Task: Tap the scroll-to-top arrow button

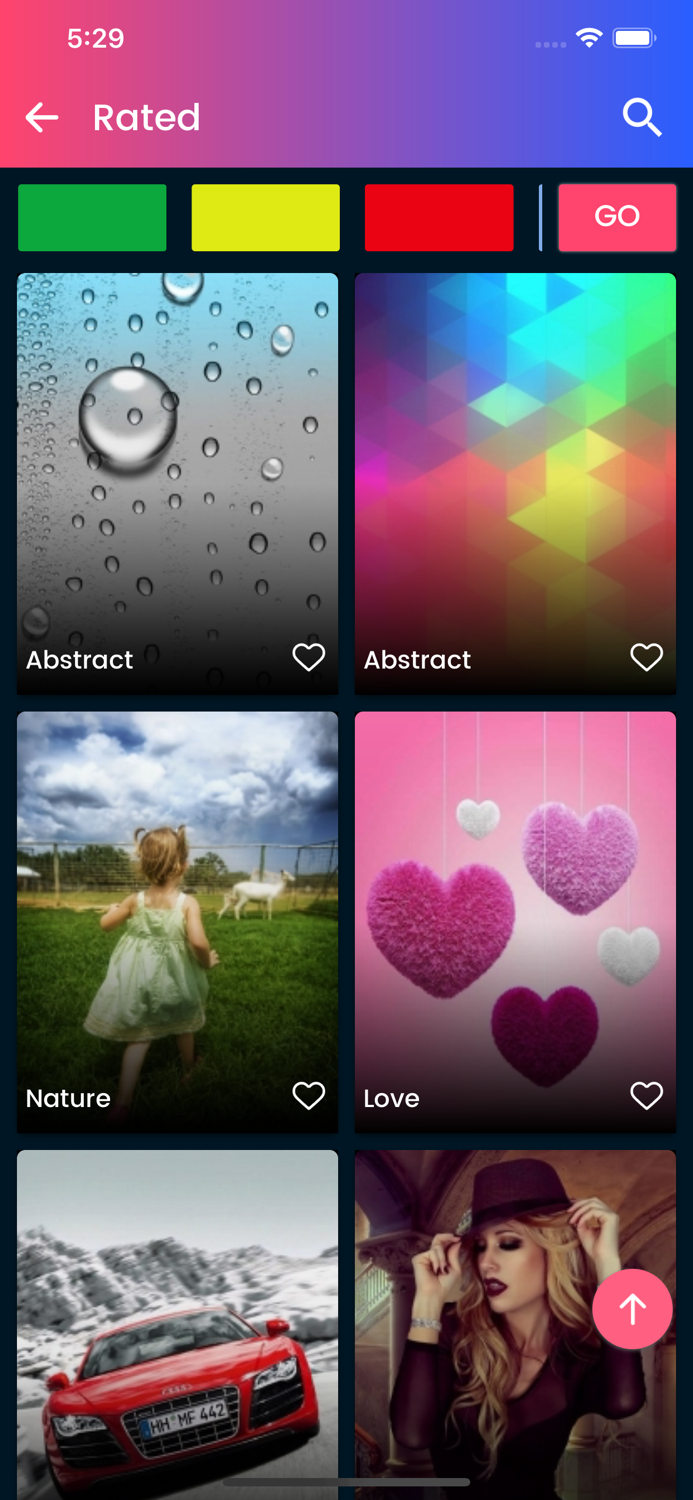Action: click(x=632, y=1309)
